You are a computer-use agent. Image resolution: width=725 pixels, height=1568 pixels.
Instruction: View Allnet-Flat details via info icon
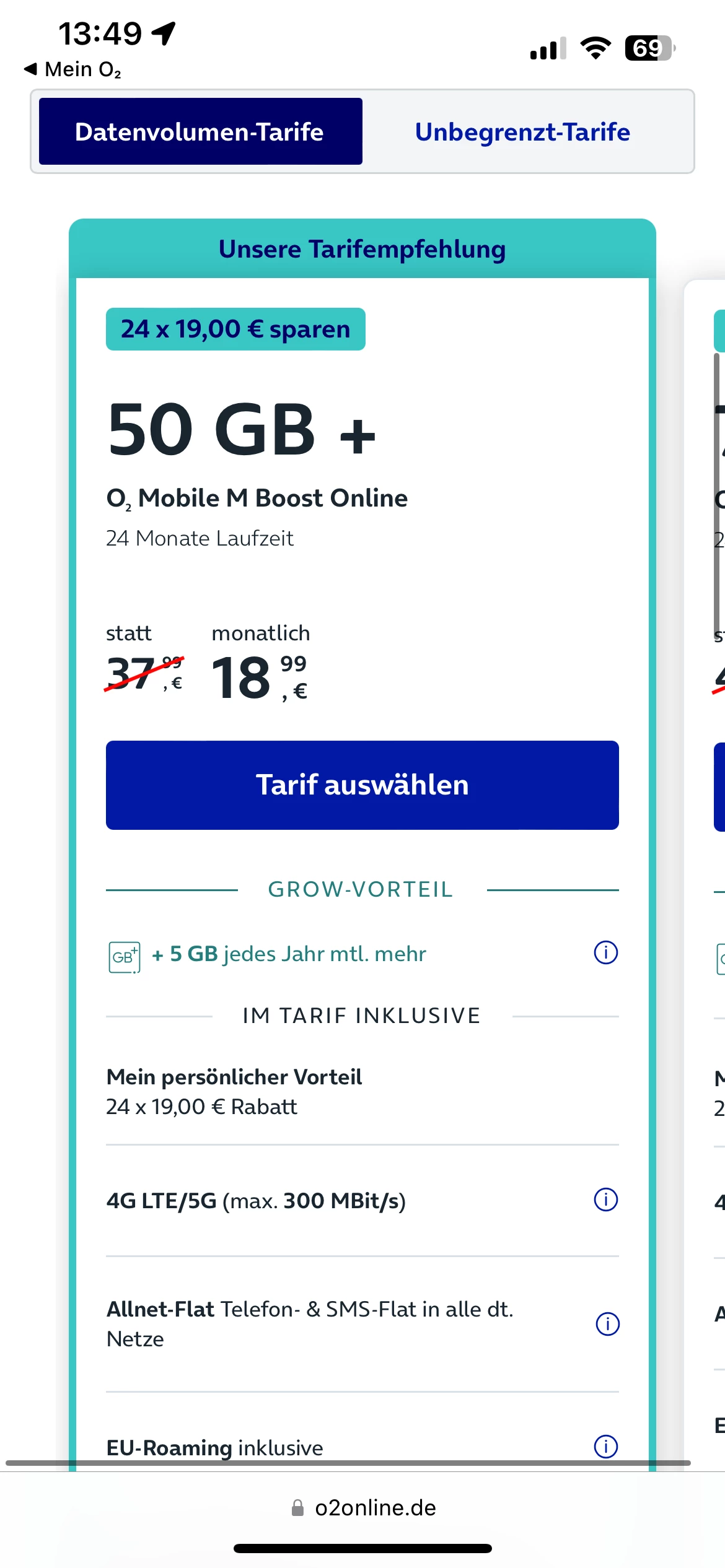coord(607,1324)
